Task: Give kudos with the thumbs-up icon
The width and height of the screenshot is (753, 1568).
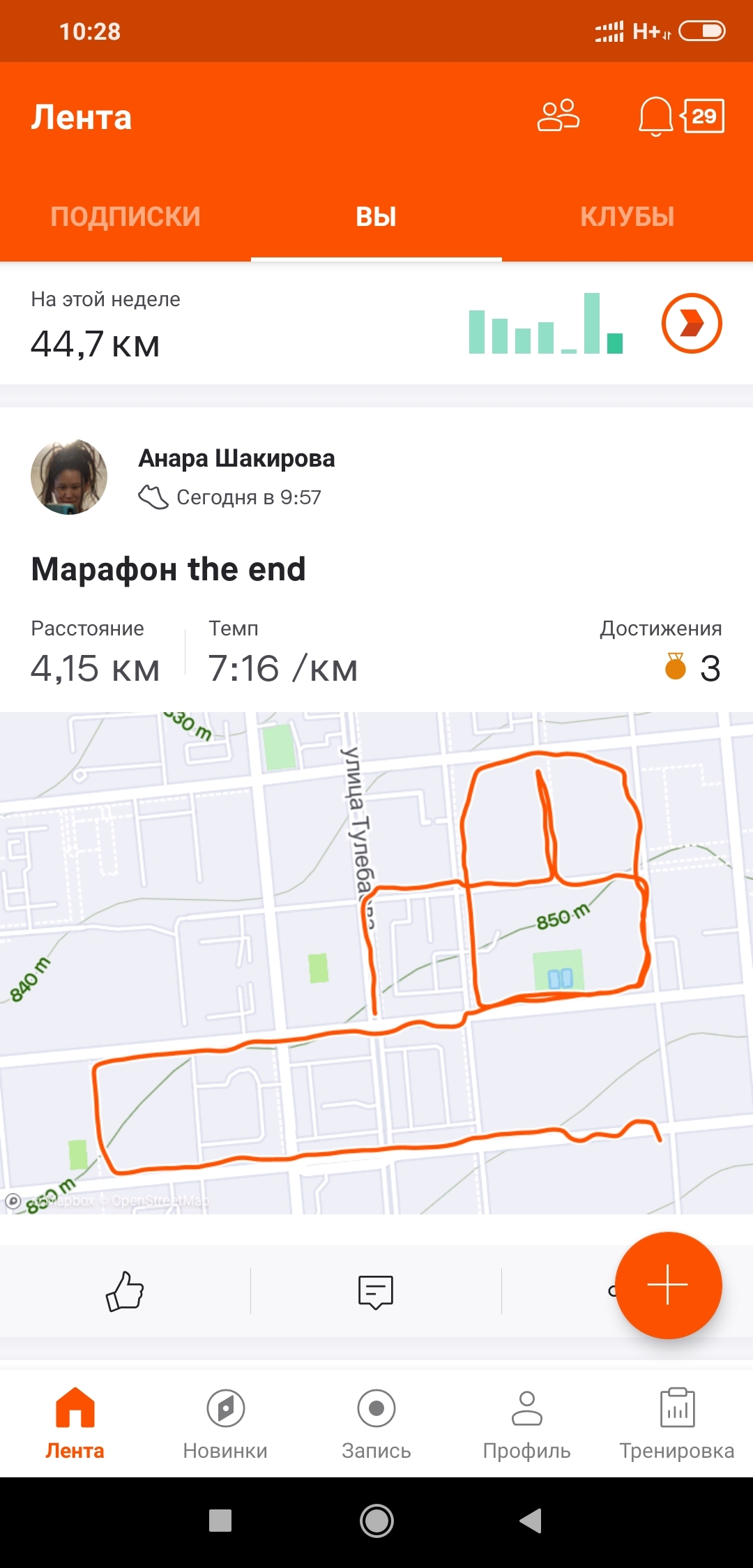Action: coord(125,1291)
